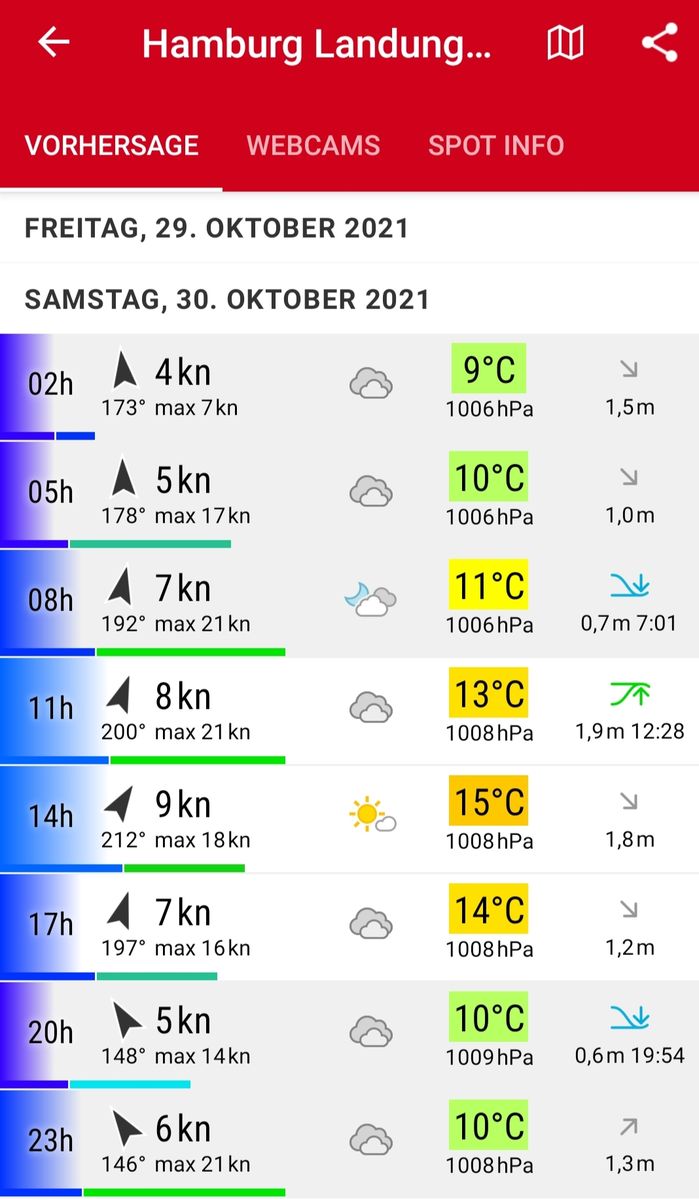Image resolution: width=699 pixels, height=1200 pixels.
Task: Switch to the Webcams tab
Action: point(313,145)
